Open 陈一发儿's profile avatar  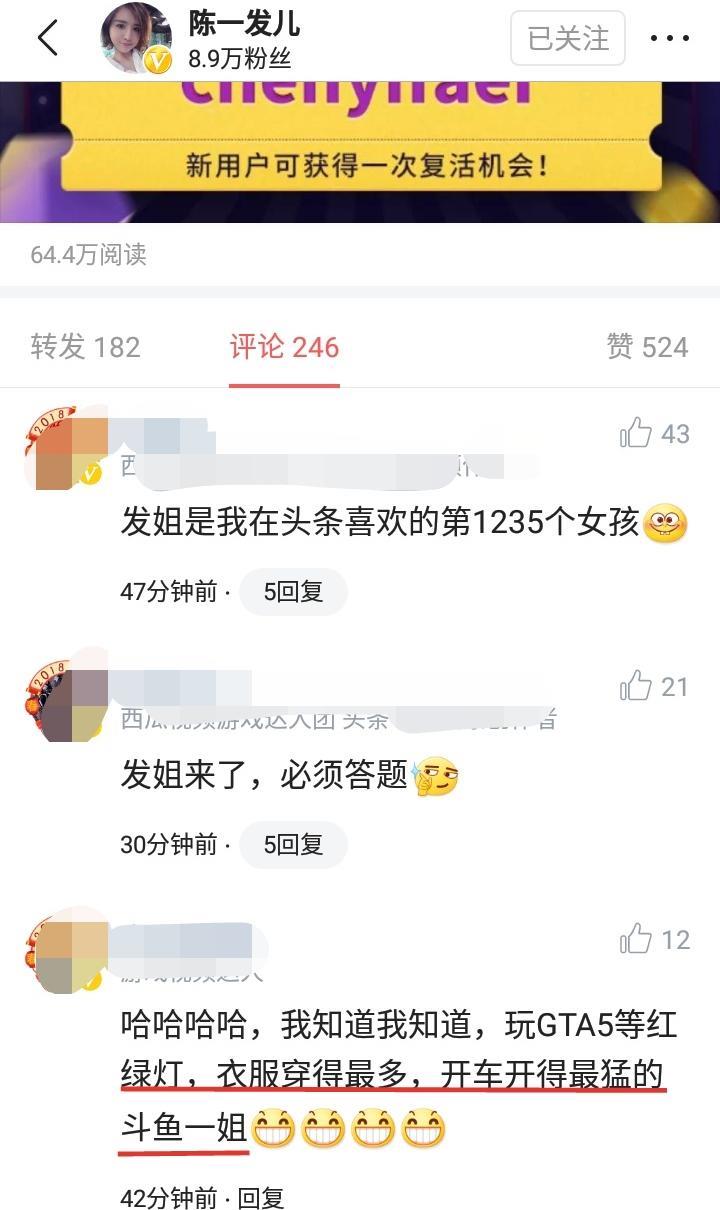tap(136, 39)
